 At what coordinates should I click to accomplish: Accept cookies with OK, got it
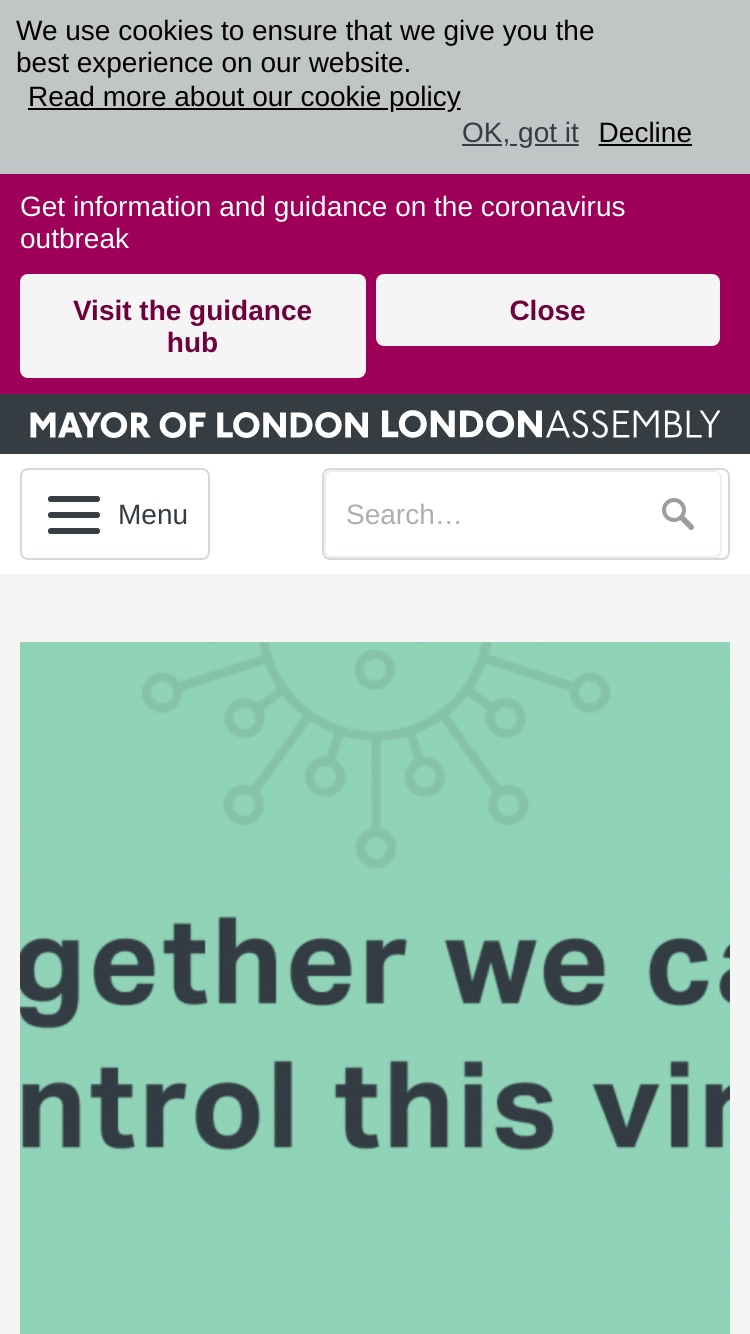(520, 133)
